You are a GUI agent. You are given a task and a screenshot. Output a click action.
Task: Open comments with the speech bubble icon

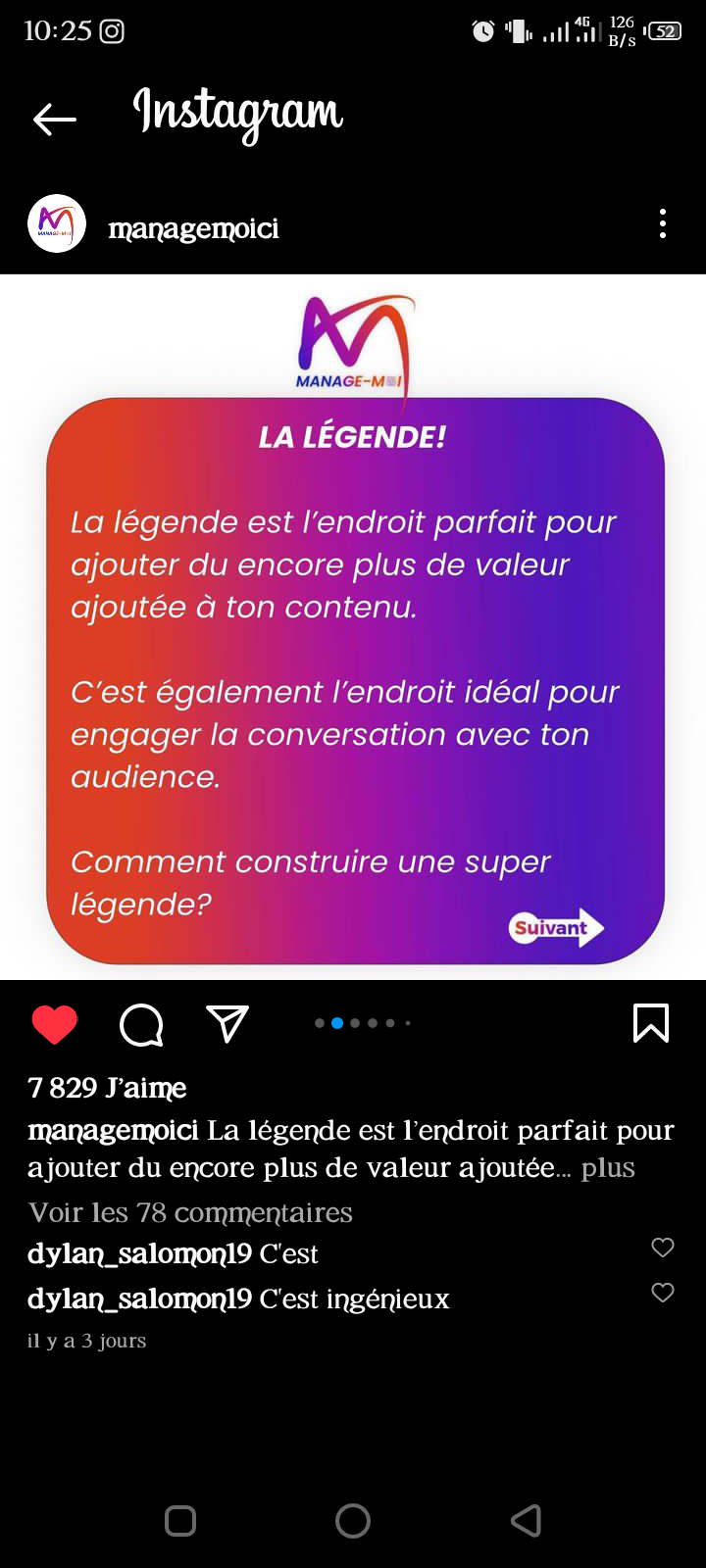tap(141, 1025)
